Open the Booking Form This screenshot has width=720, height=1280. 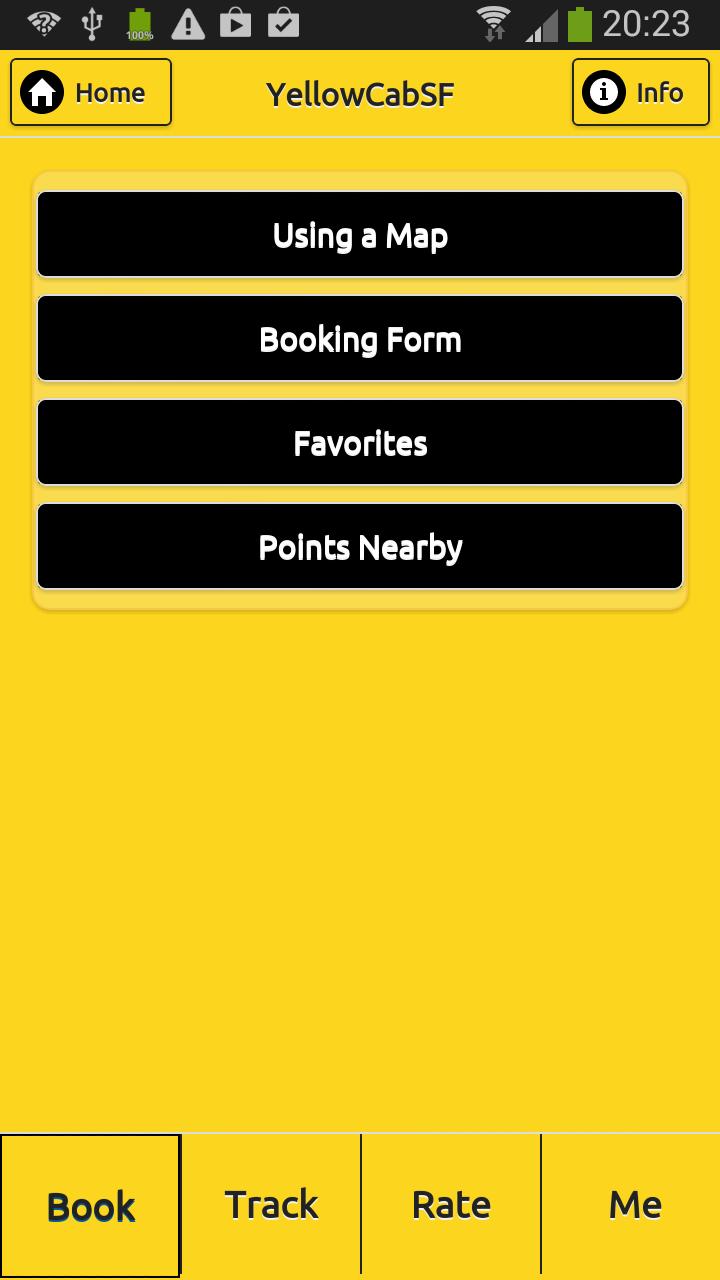(360, 339)
